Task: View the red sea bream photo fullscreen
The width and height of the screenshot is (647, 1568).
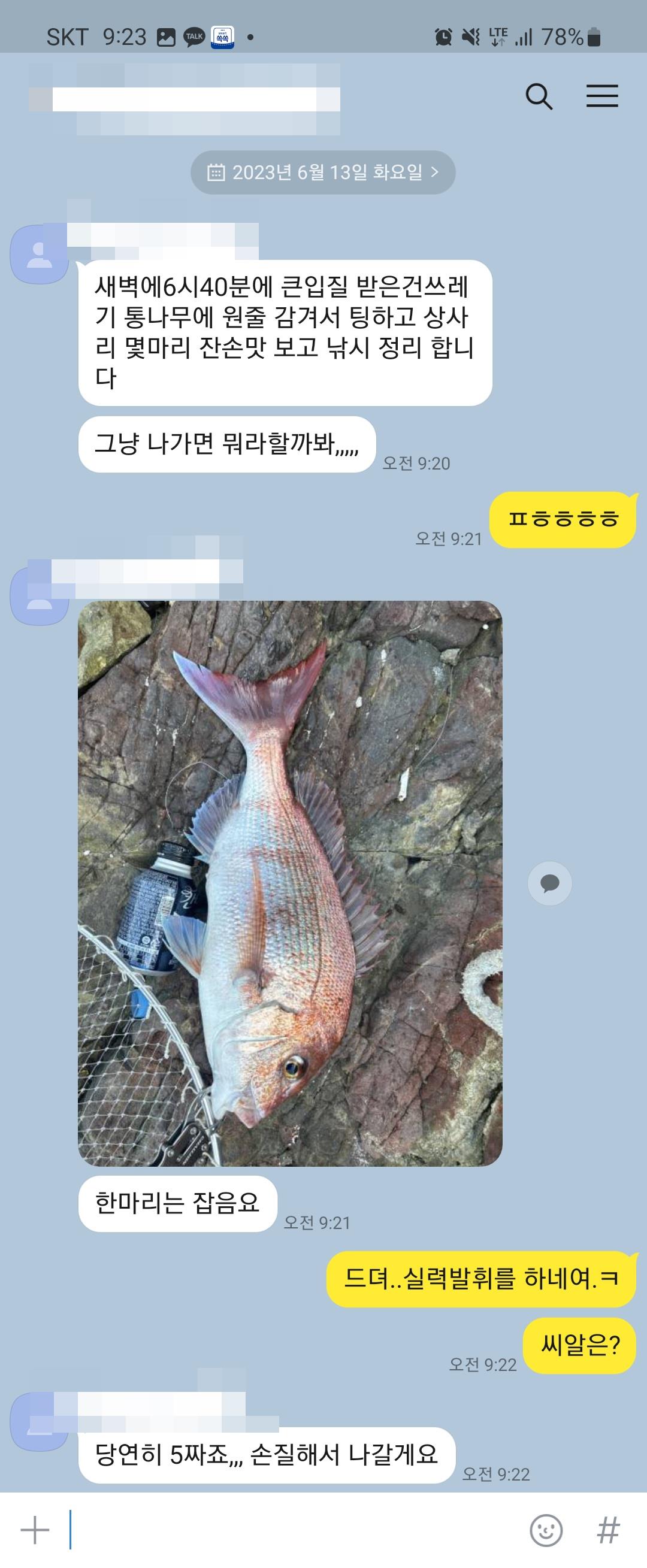Action: [x=291, y=883]
